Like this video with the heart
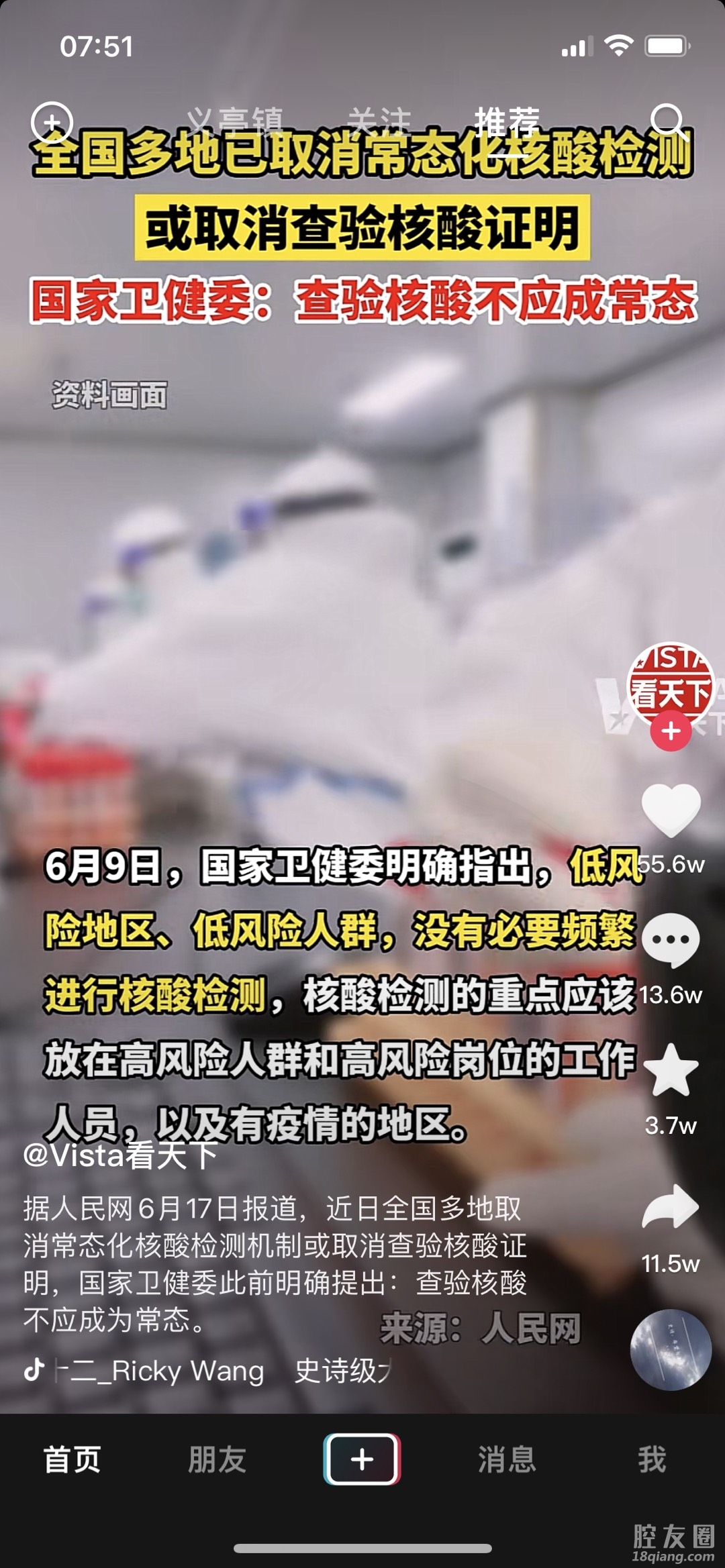The width and height of the screenshot is (725, 1568). (671, 811)
